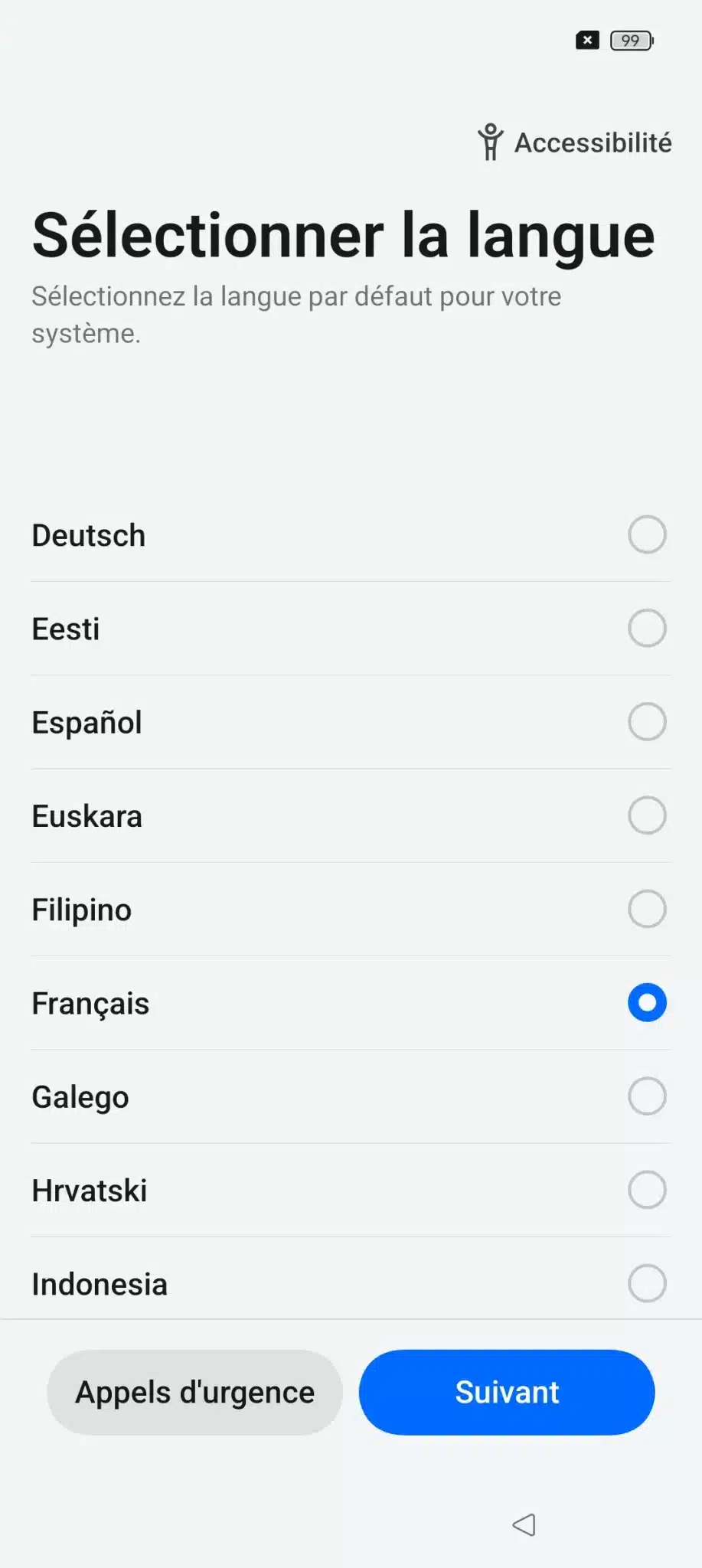
Task: Open the Accessibilité options
Action: 574,142
